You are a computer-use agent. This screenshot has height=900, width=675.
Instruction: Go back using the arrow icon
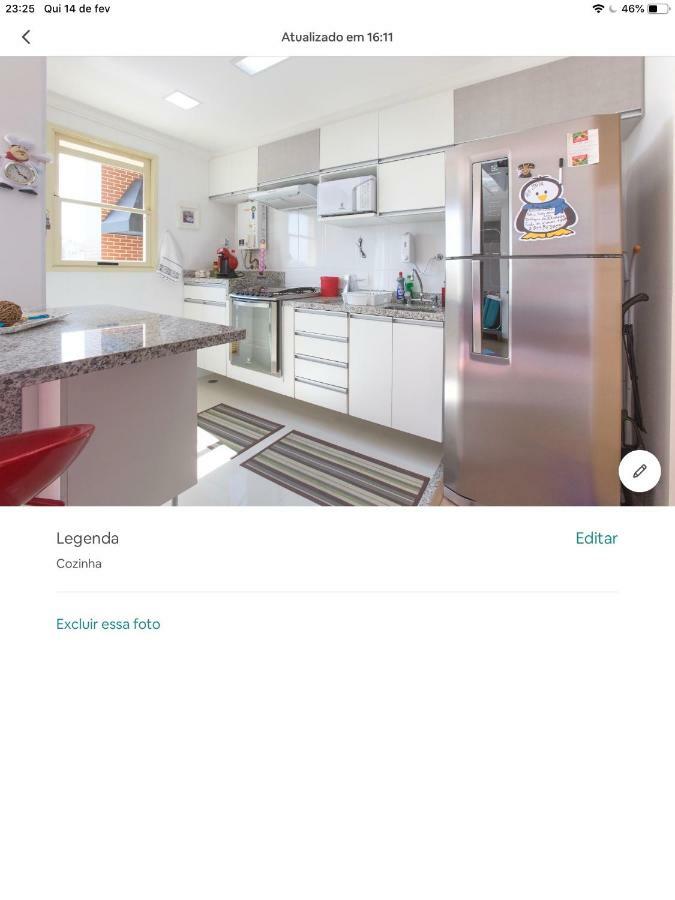[x=26, y=37]
